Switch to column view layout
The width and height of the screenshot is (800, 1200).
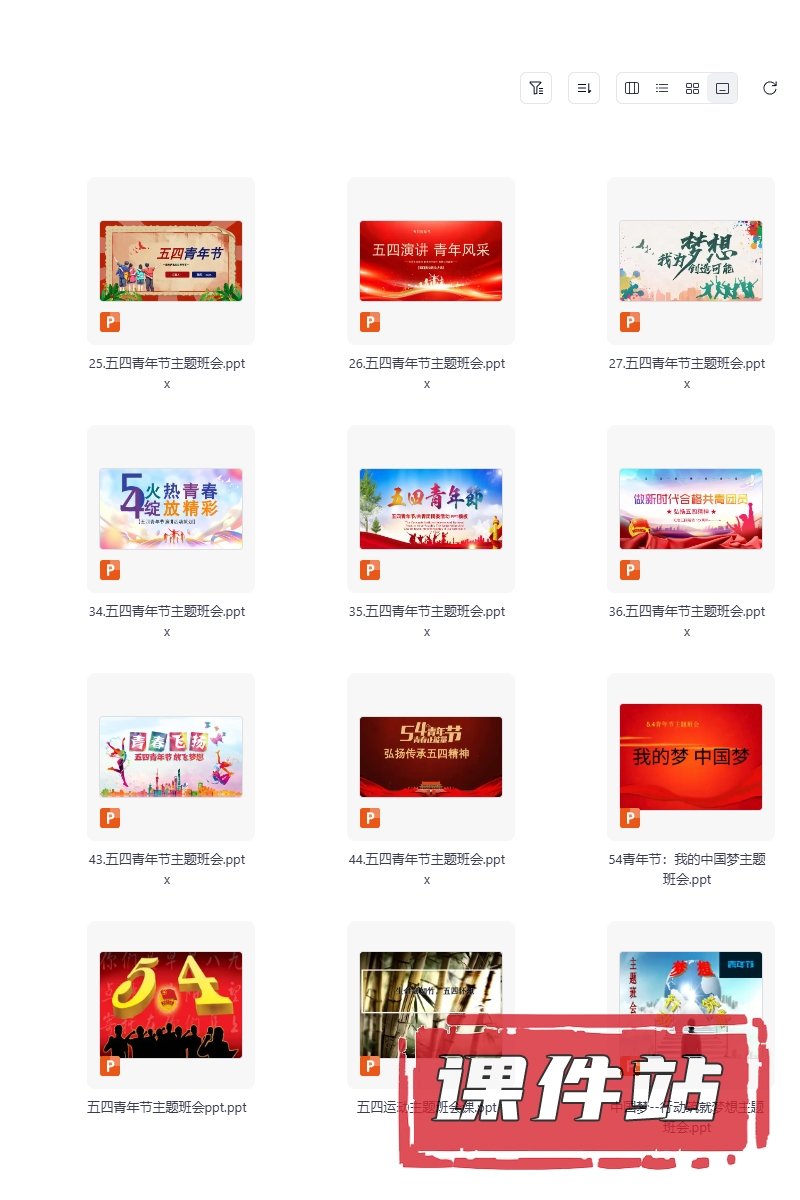pos(632,88)
